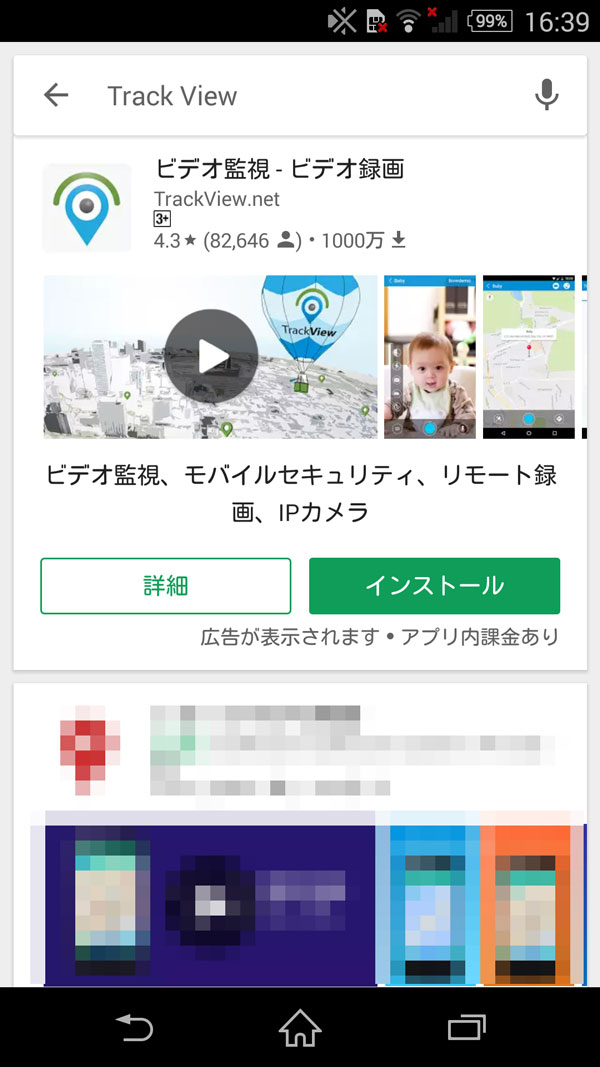Screen dimensions: 600x1067
Task: Start voice search with the microphone
Action: [546, 96]
